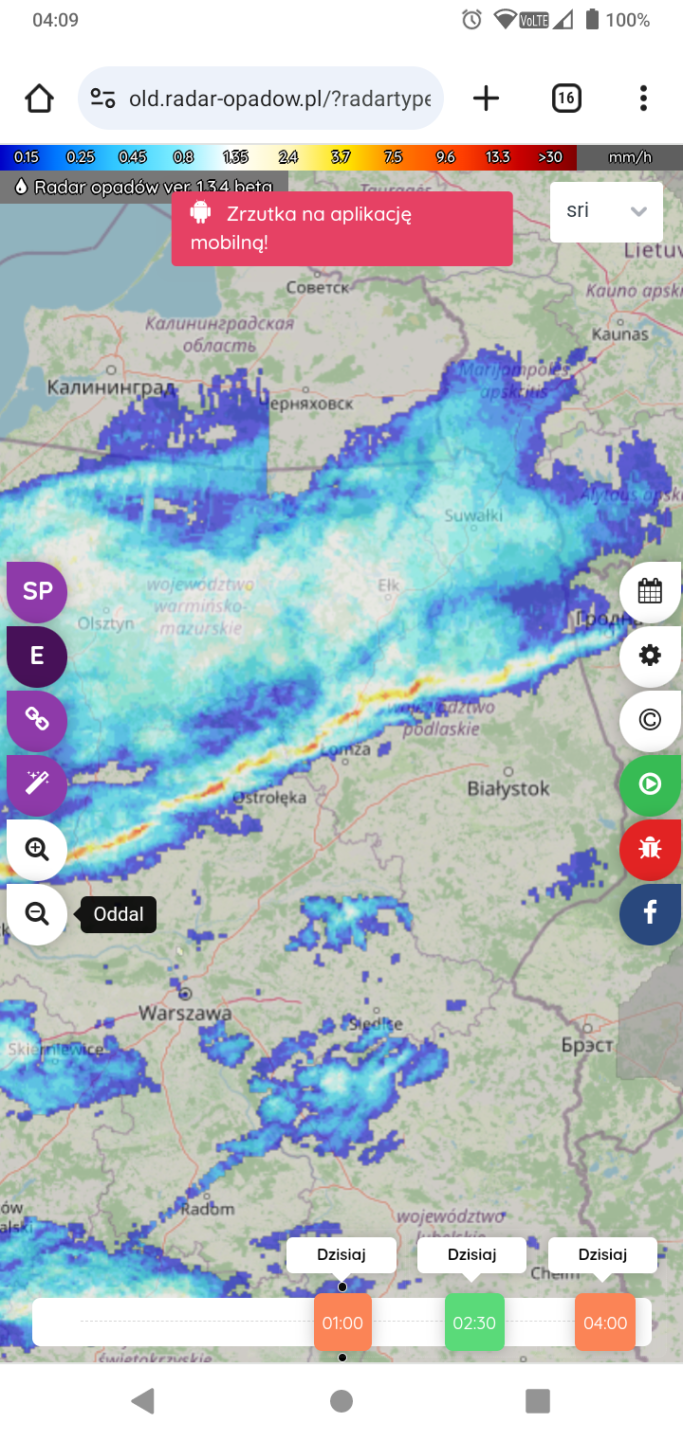Report a bug with the red icon
683x1440 pixels.
coord(650,849)
